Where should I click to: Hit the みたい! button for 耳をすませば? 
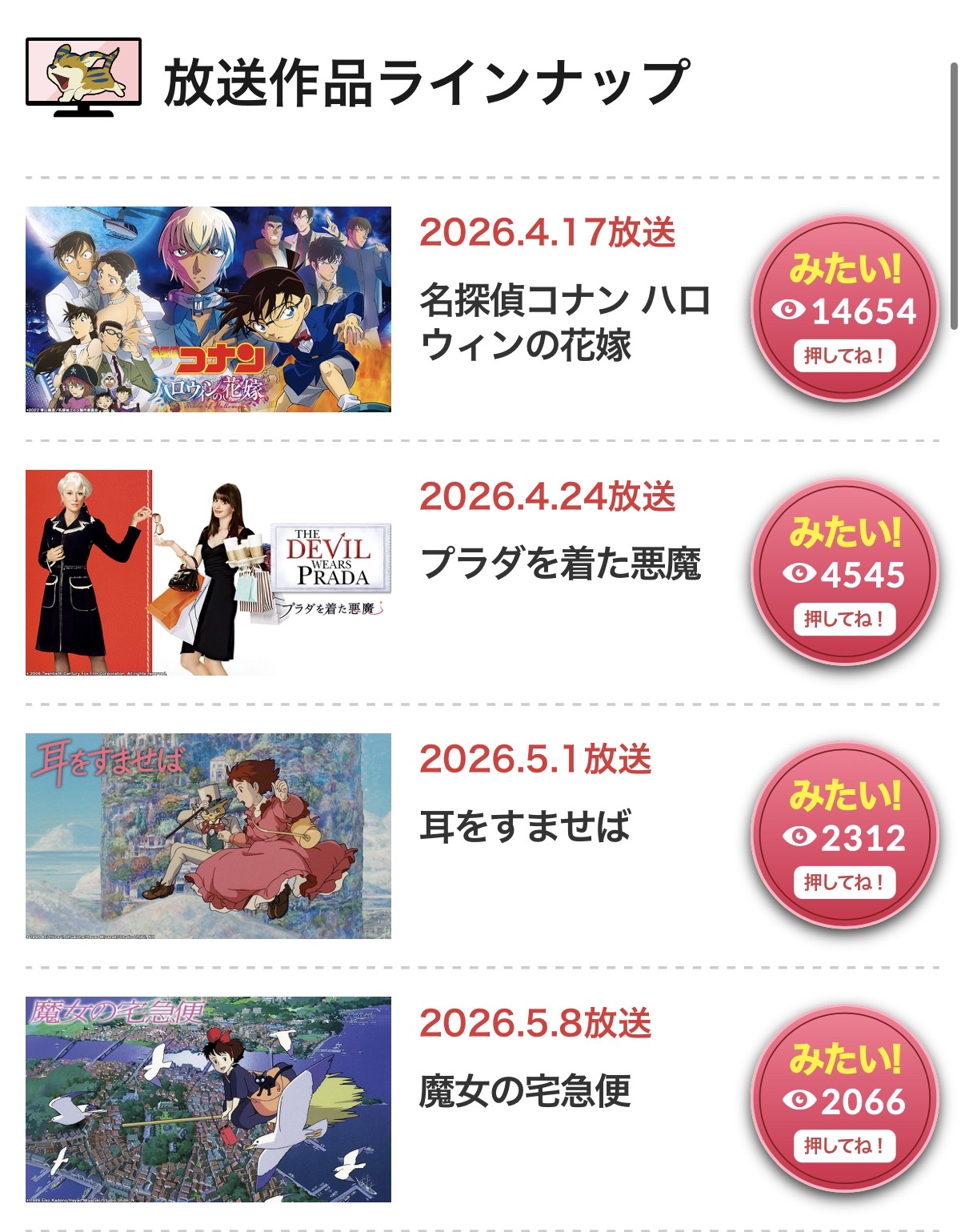click(x=844, y=836)
